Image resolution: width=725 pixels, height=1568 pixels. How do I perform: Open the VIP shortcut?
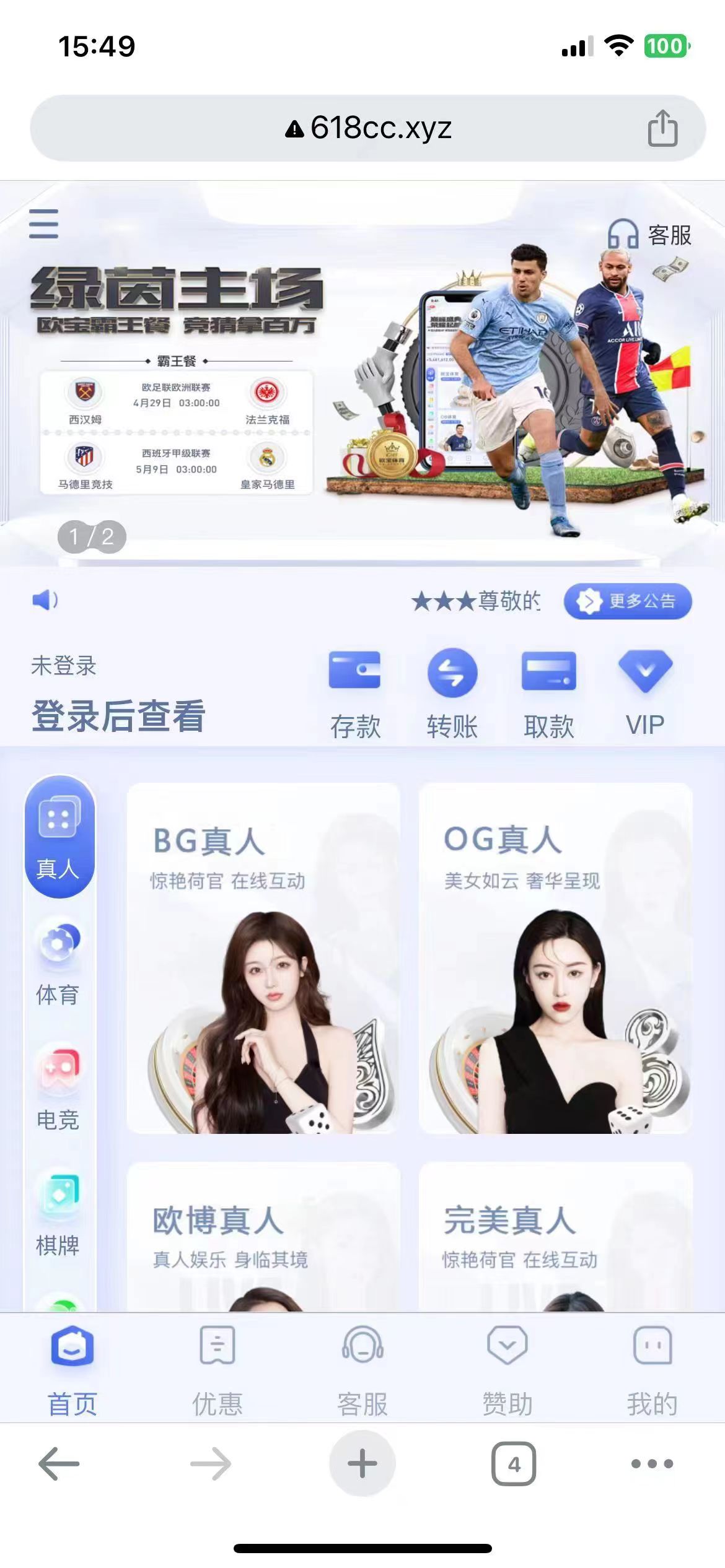point(645,694)
